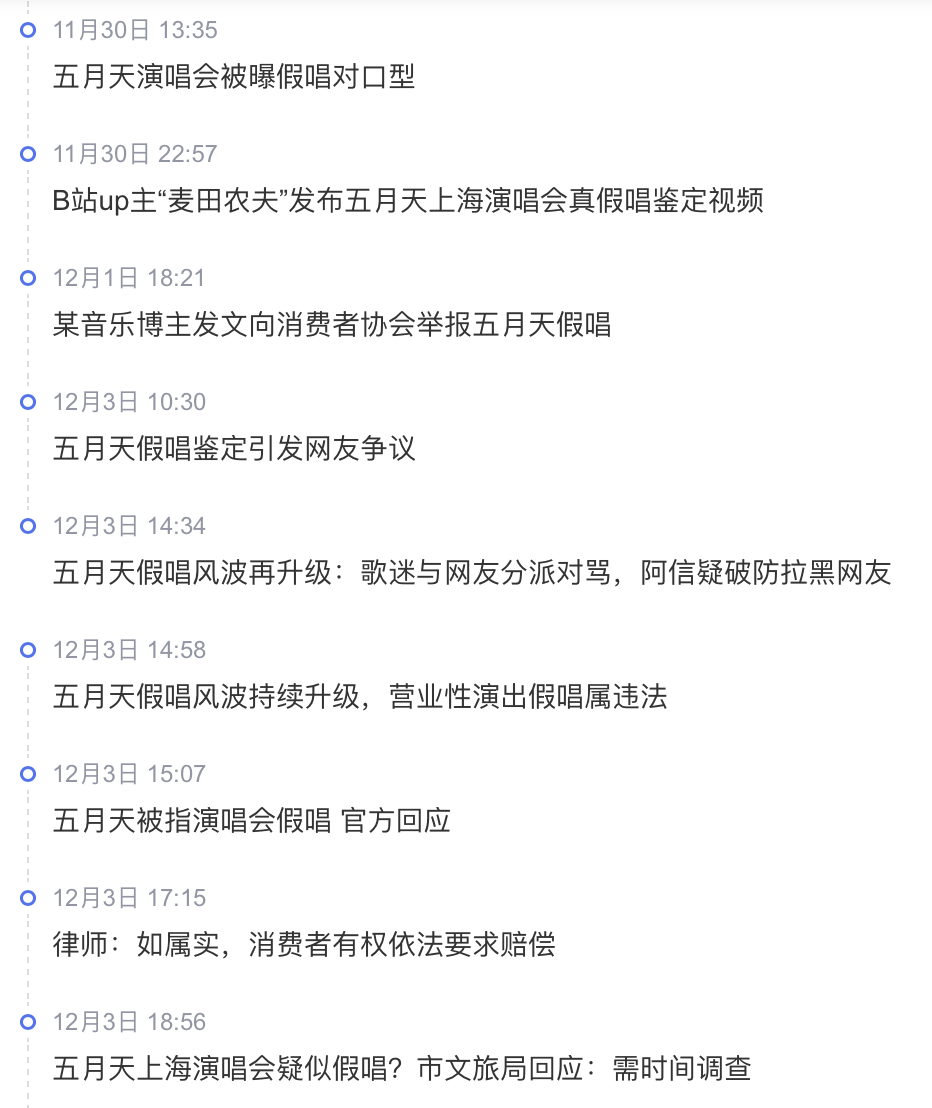932x1108 pixels.
Task: Open 五月天被指演唱会假唱 官方回应 entry
Action: click(x=252, y=821)
